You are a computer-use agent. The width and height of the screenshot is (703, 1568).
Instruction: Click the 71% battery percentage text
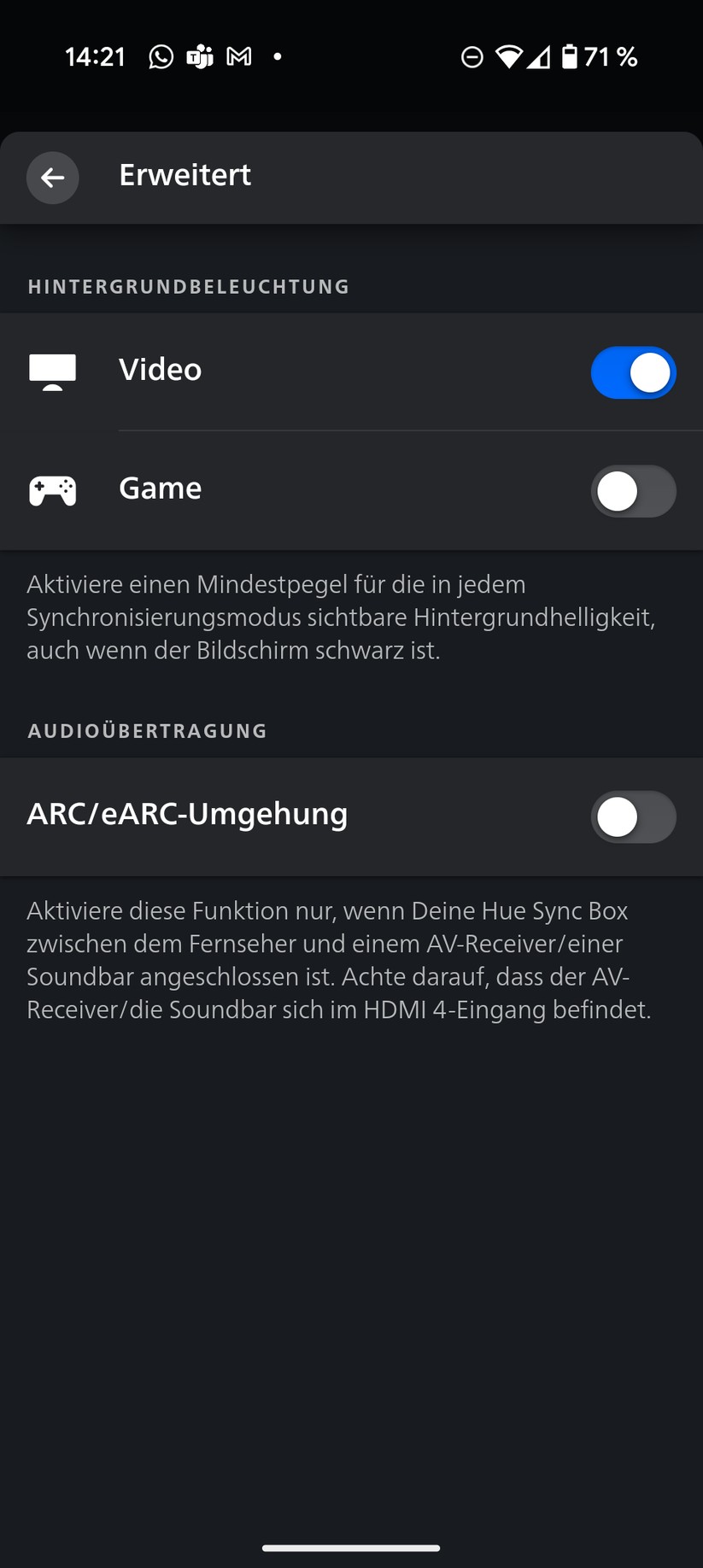click(x=608, y=56)
